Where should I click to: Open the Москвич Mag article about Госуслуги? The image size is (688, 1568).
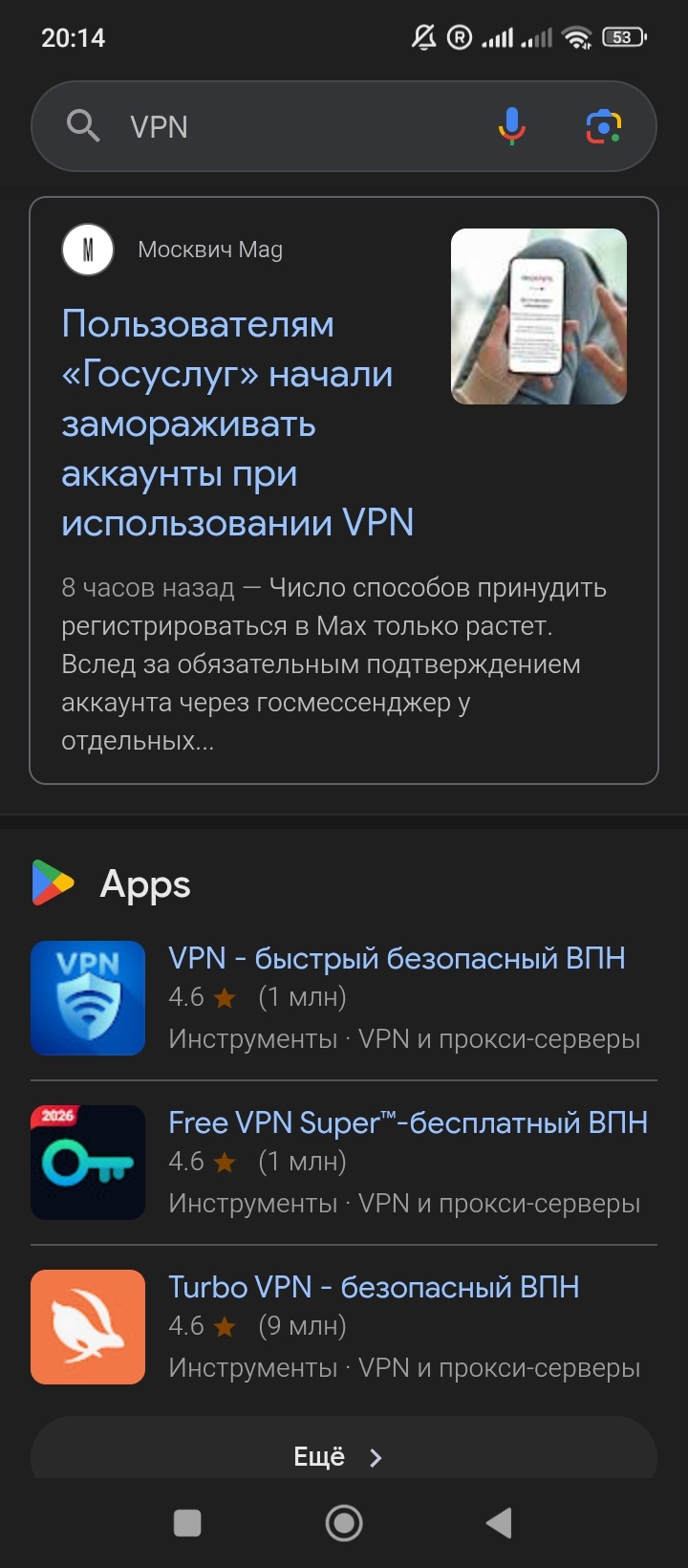[x=237, y=424]
